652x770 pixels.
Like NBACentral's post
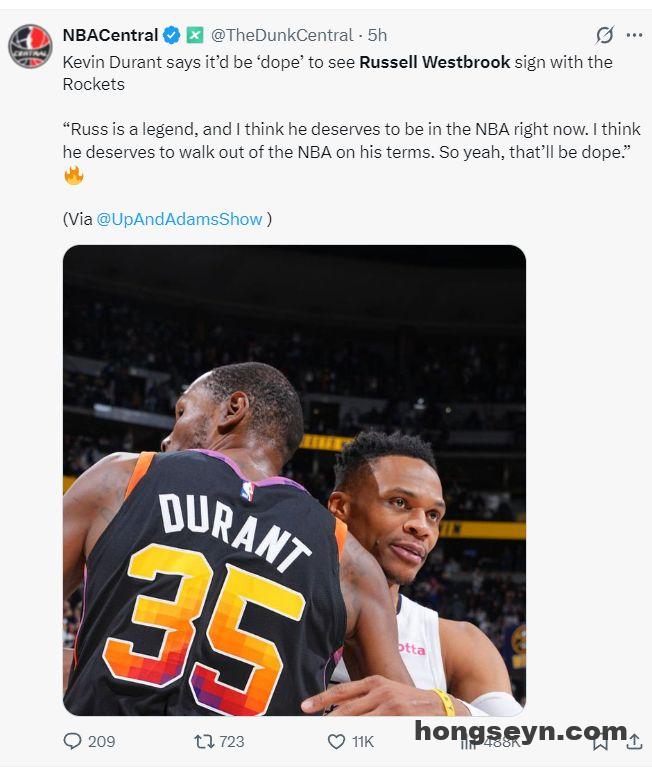337,741
